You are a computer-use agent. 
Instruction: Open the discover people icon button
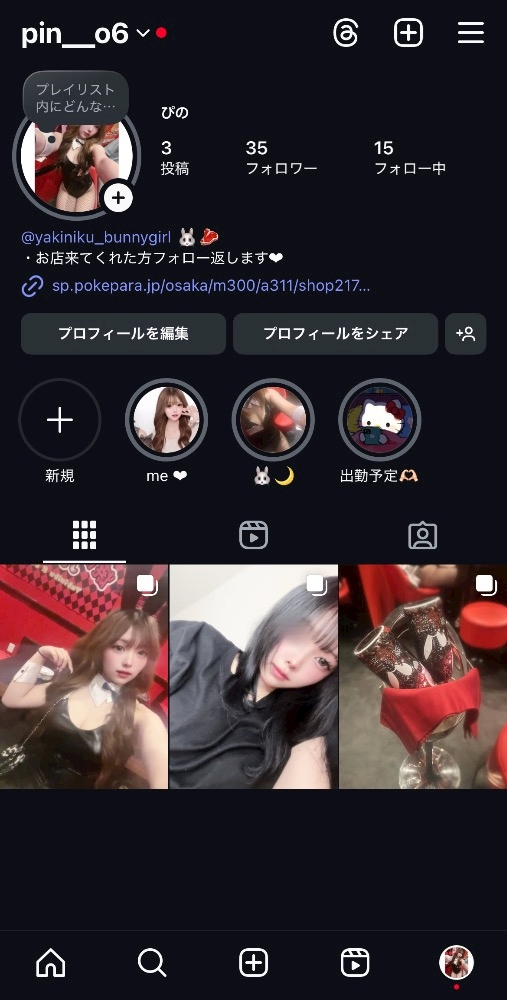point(466,334)
